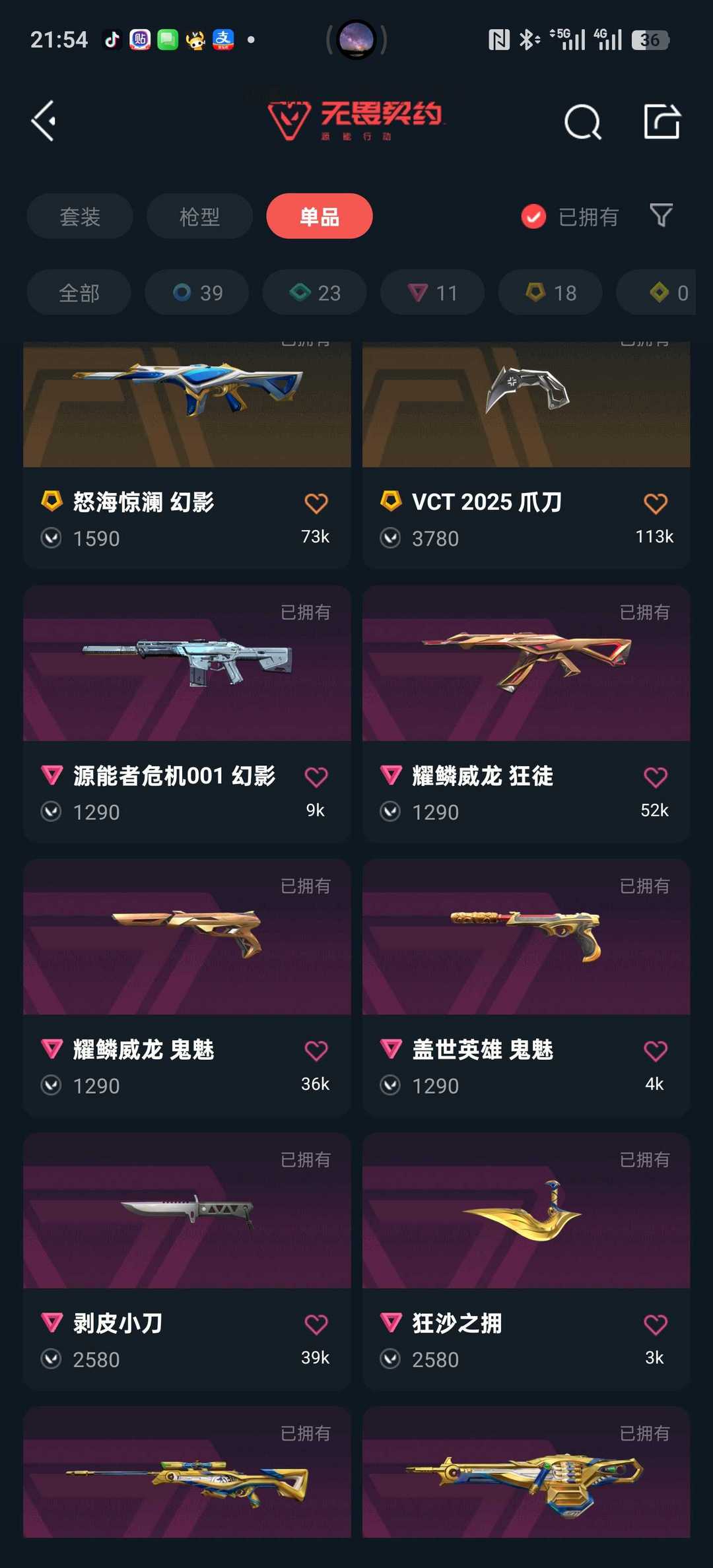This screenshot has width=713, height=1568.
Task: Toggle the 已拥有 owned checkmark
Action: coord(533,216)
